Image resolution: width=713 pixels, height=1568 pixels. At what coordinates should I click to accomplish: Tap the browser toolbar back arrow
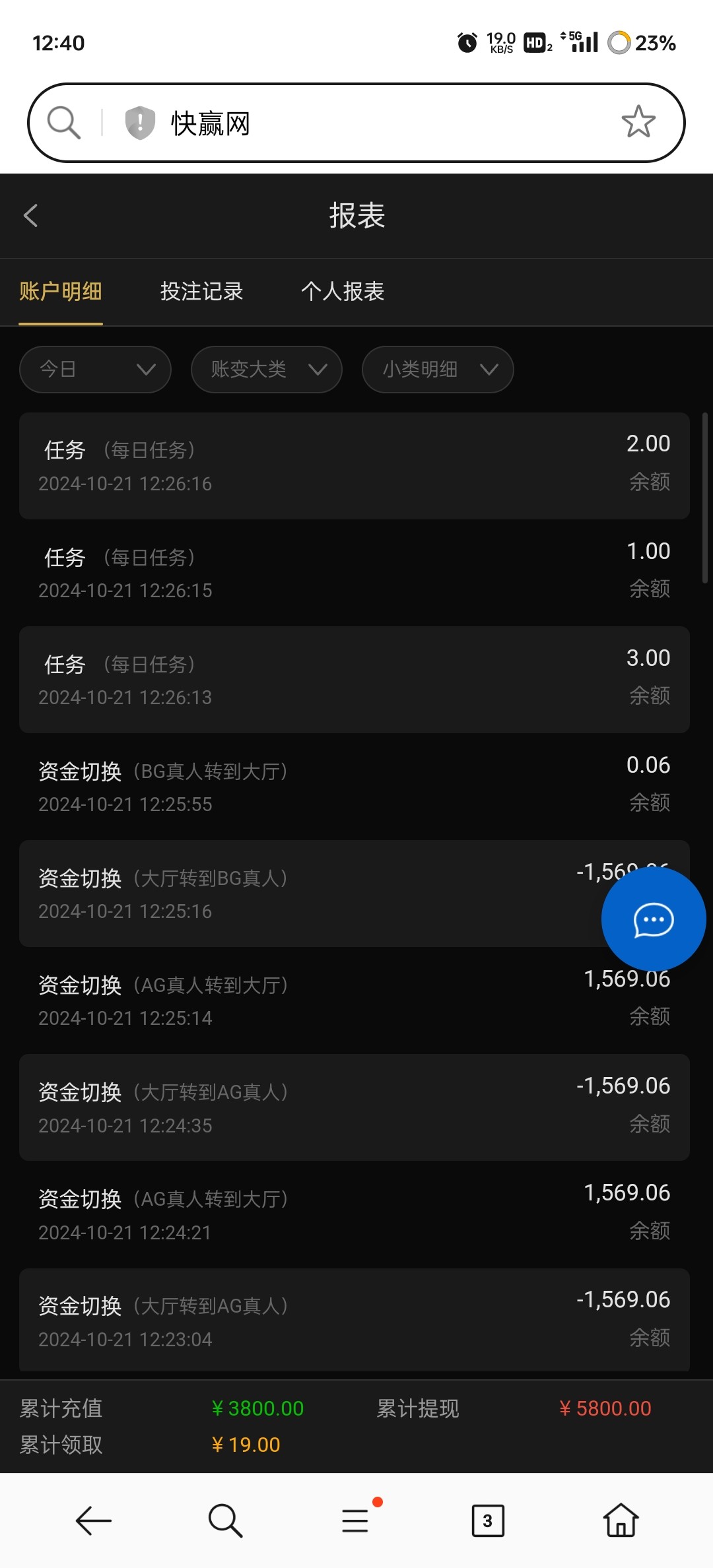[x=93, y=1520]
